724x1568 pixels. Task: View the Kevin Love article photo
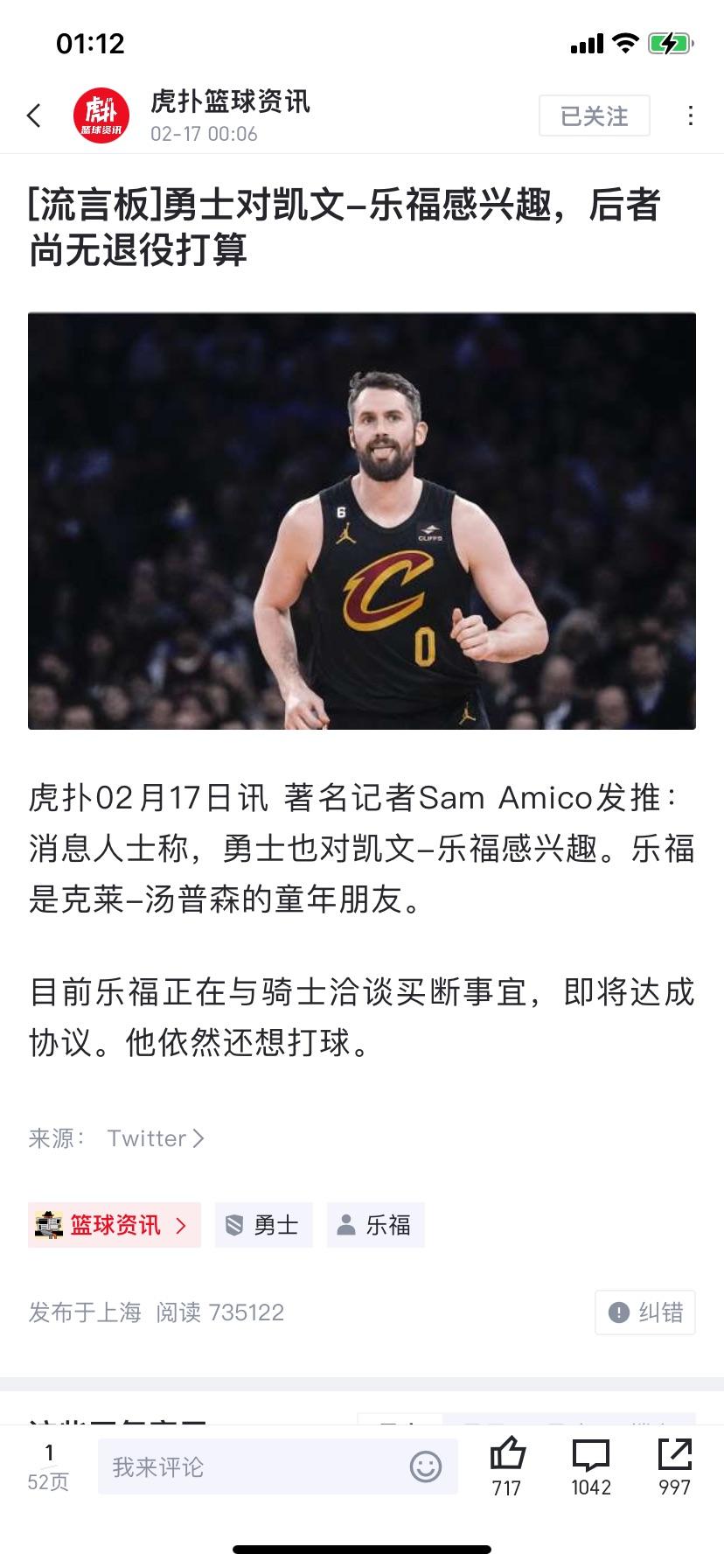(362, 521)
